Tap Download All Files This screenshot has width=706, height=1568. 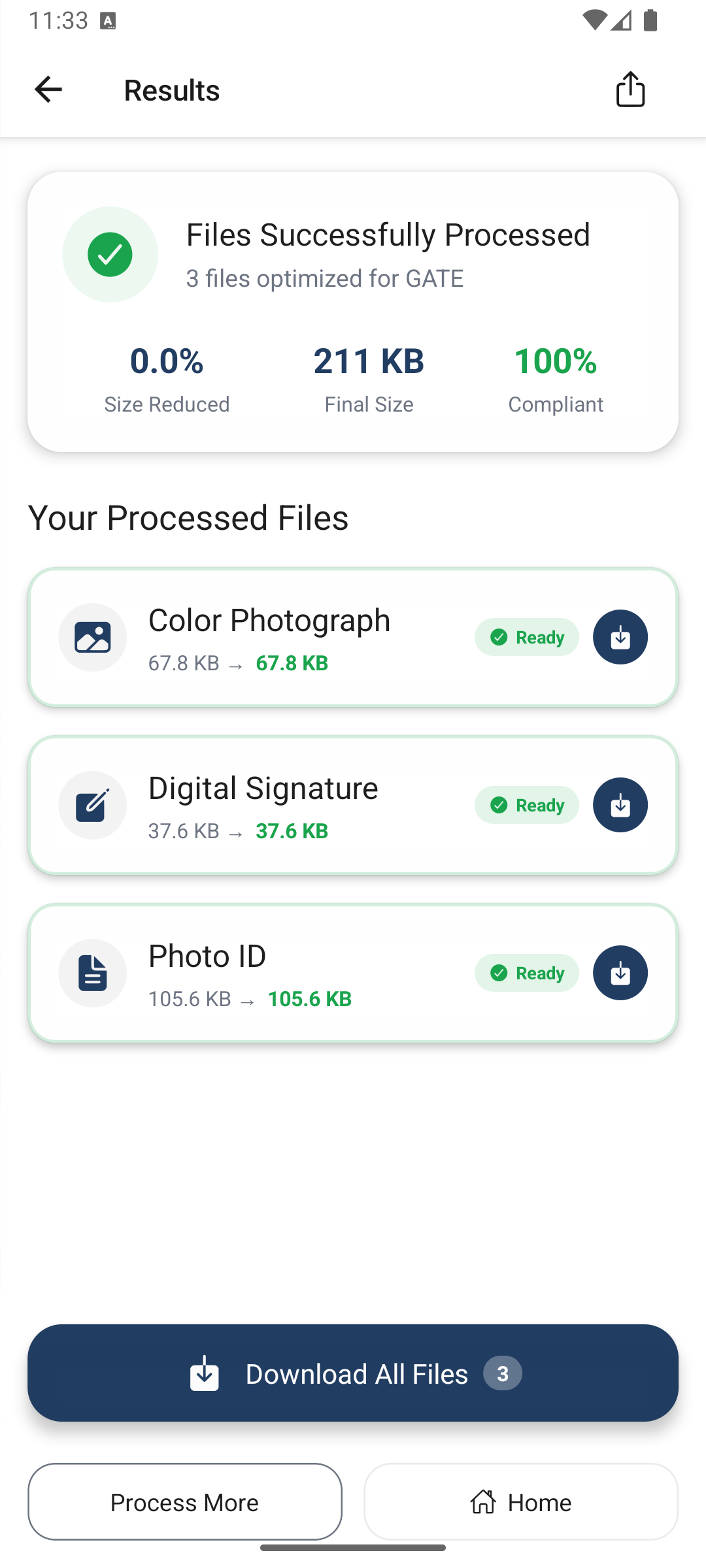click(x=353, y=1373)
